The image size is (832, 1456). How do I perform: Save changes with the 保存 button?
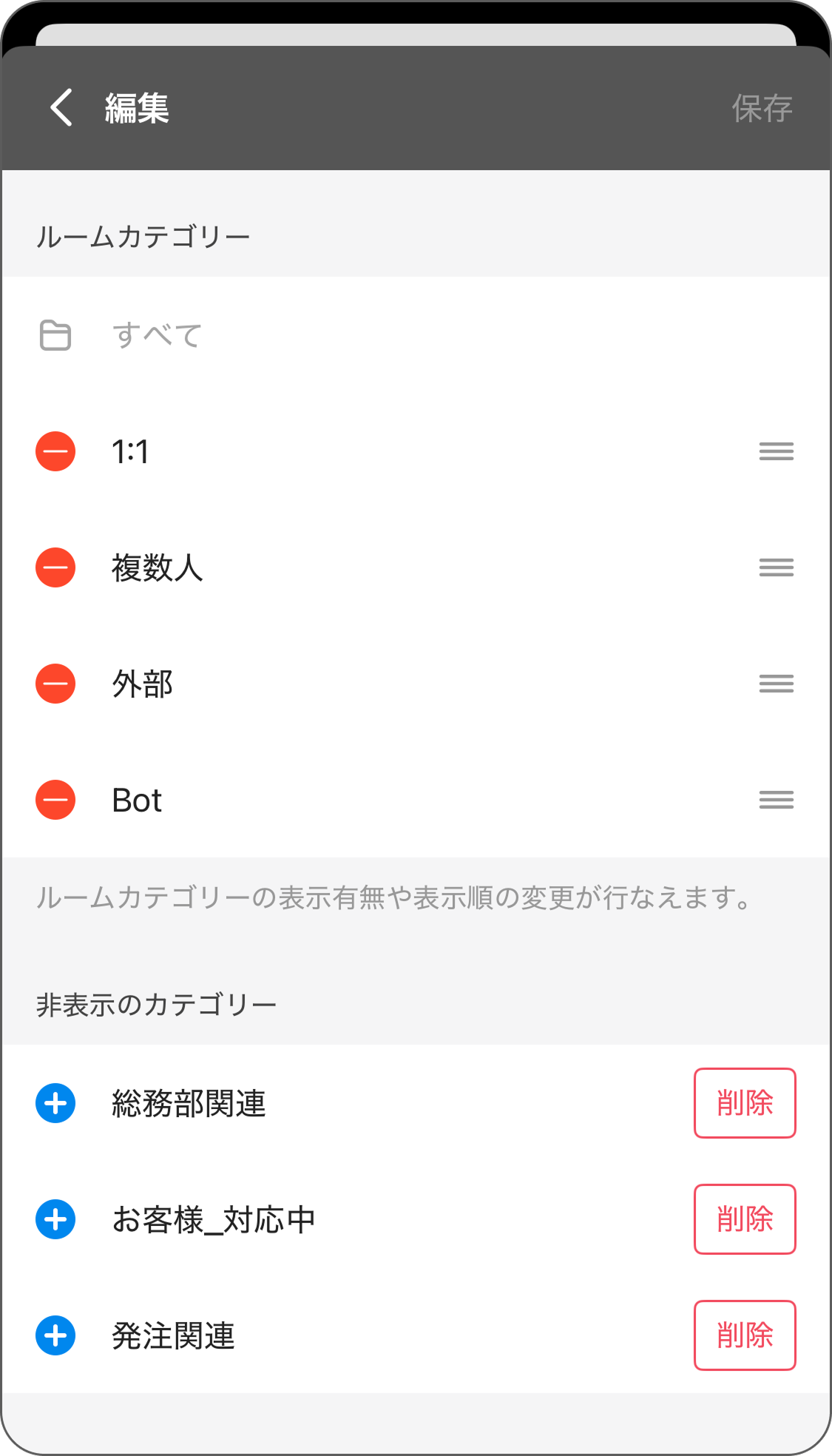pos(762,109)
